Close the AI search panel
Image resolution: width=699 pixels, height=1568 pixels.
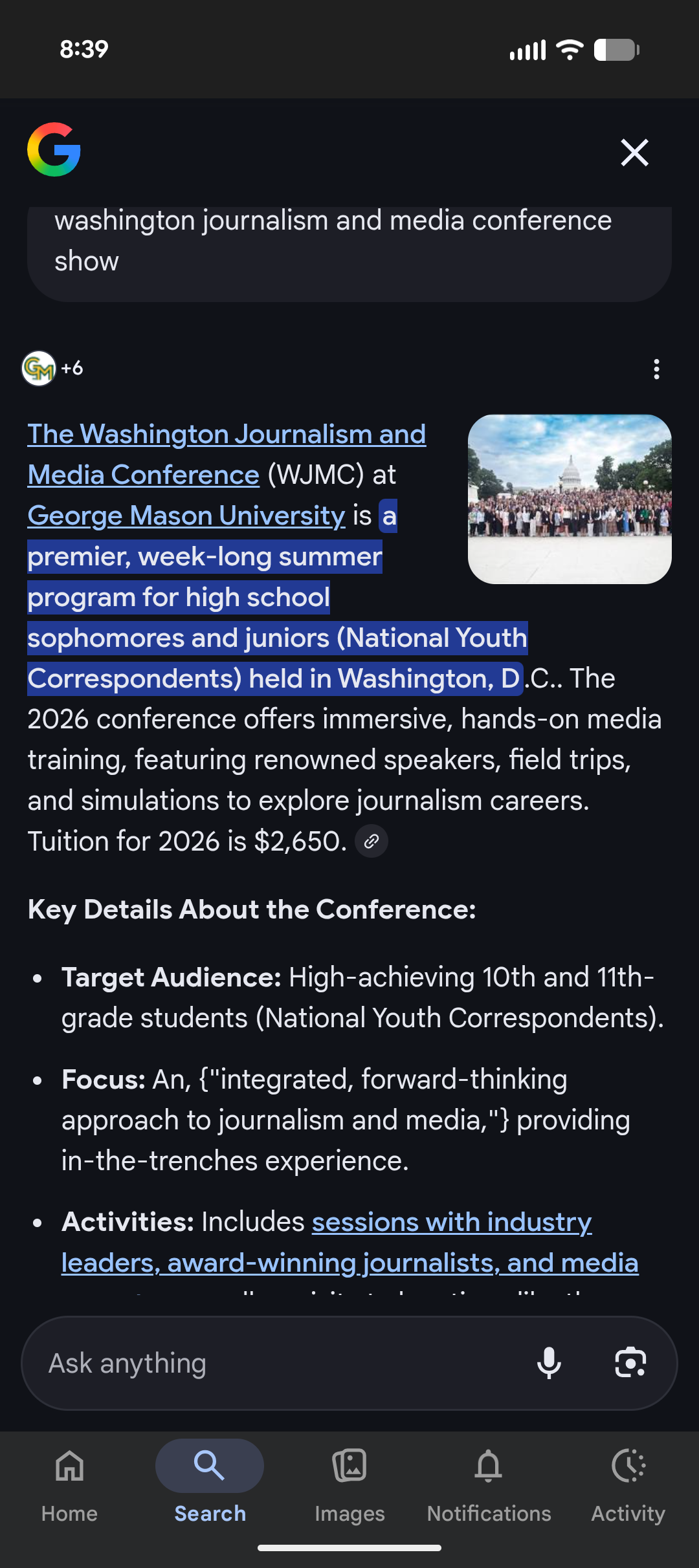point(634,153)
